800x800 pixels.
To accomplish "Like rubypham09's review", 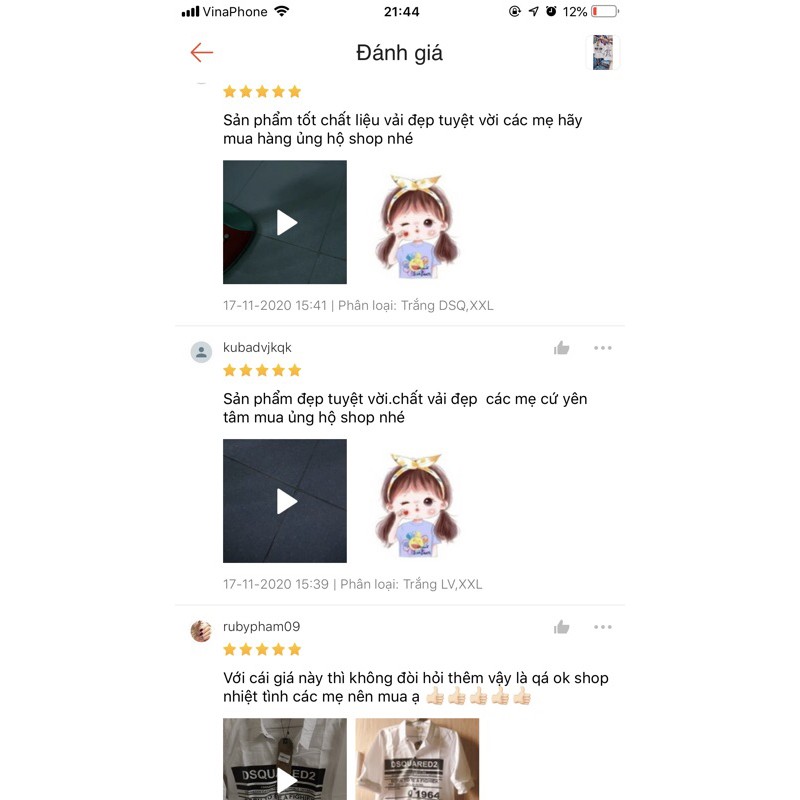I will [562, 627].
